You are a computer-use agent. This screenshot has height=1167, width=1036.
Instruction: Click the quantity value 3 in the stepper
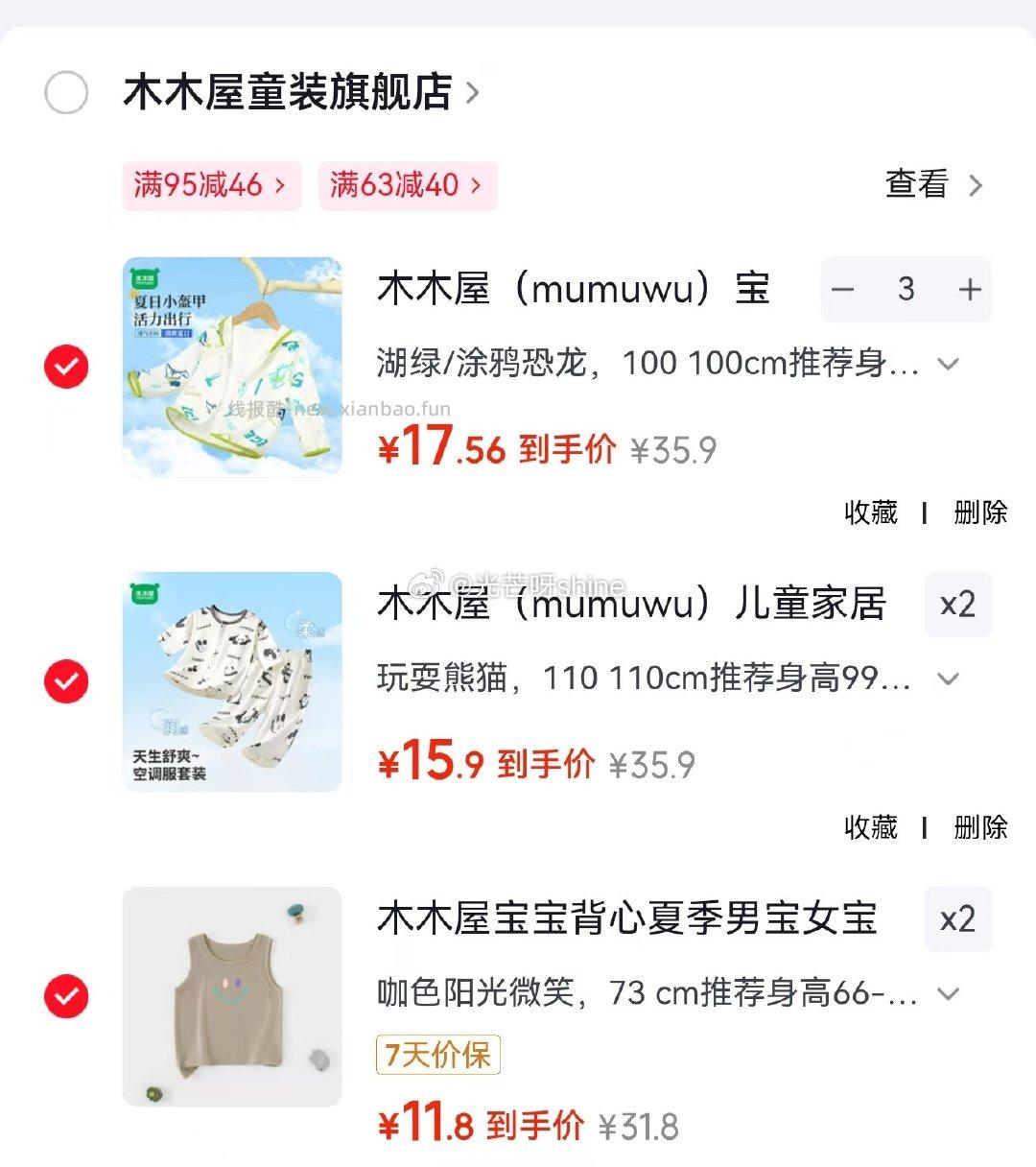pos(906,290)
